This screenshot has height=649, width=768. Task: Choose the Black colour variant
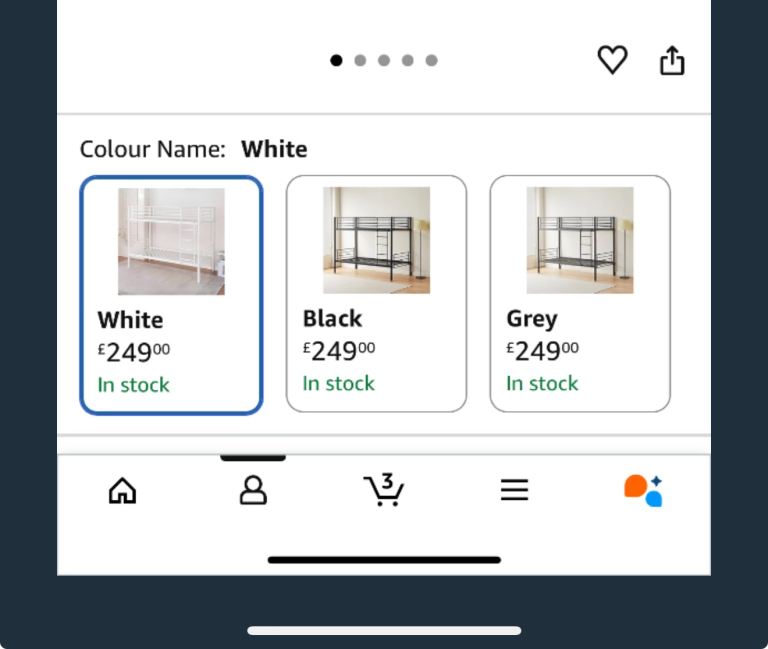(376, 293)
